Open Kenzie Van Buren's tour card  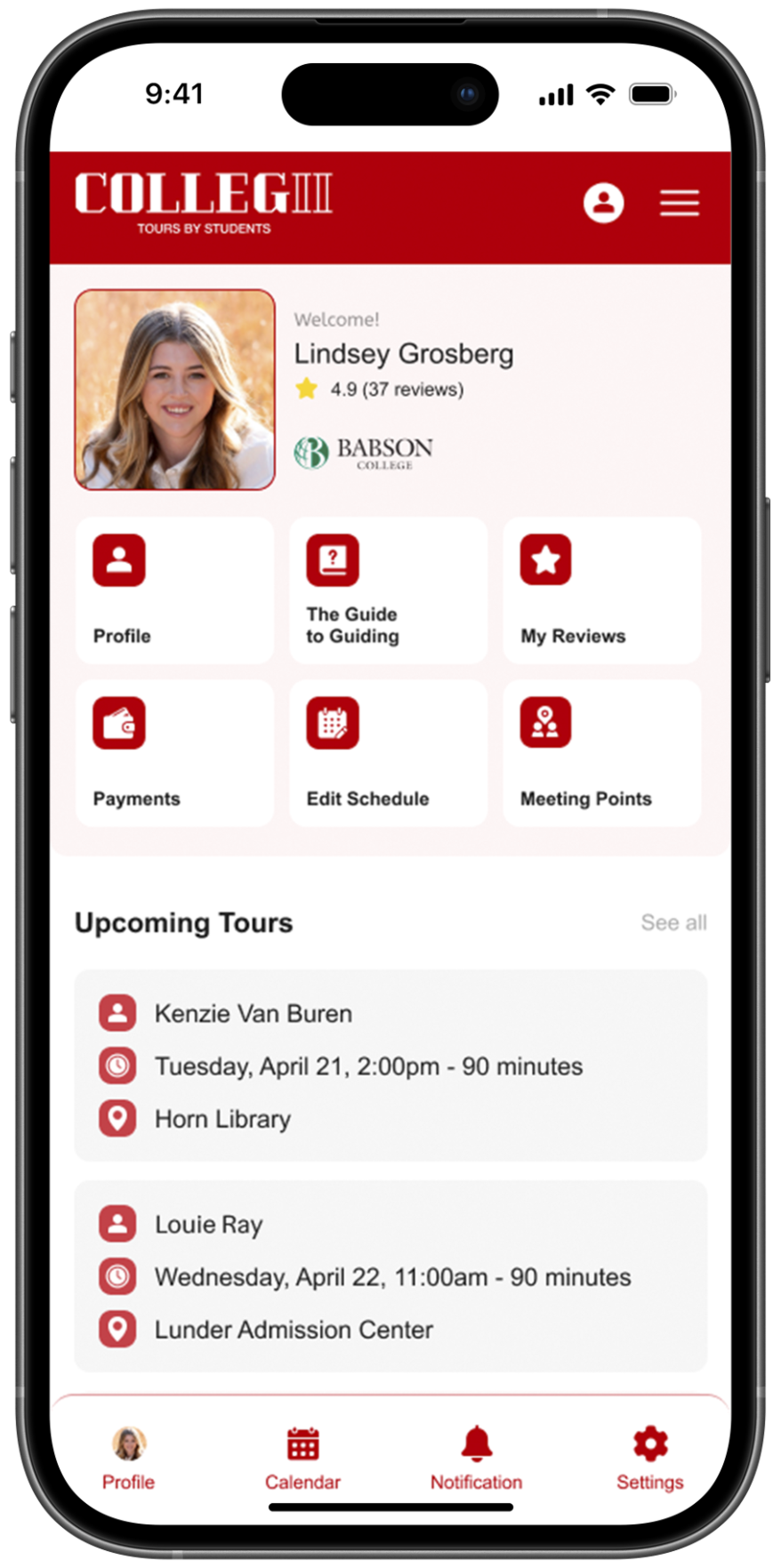[390, 1065]
